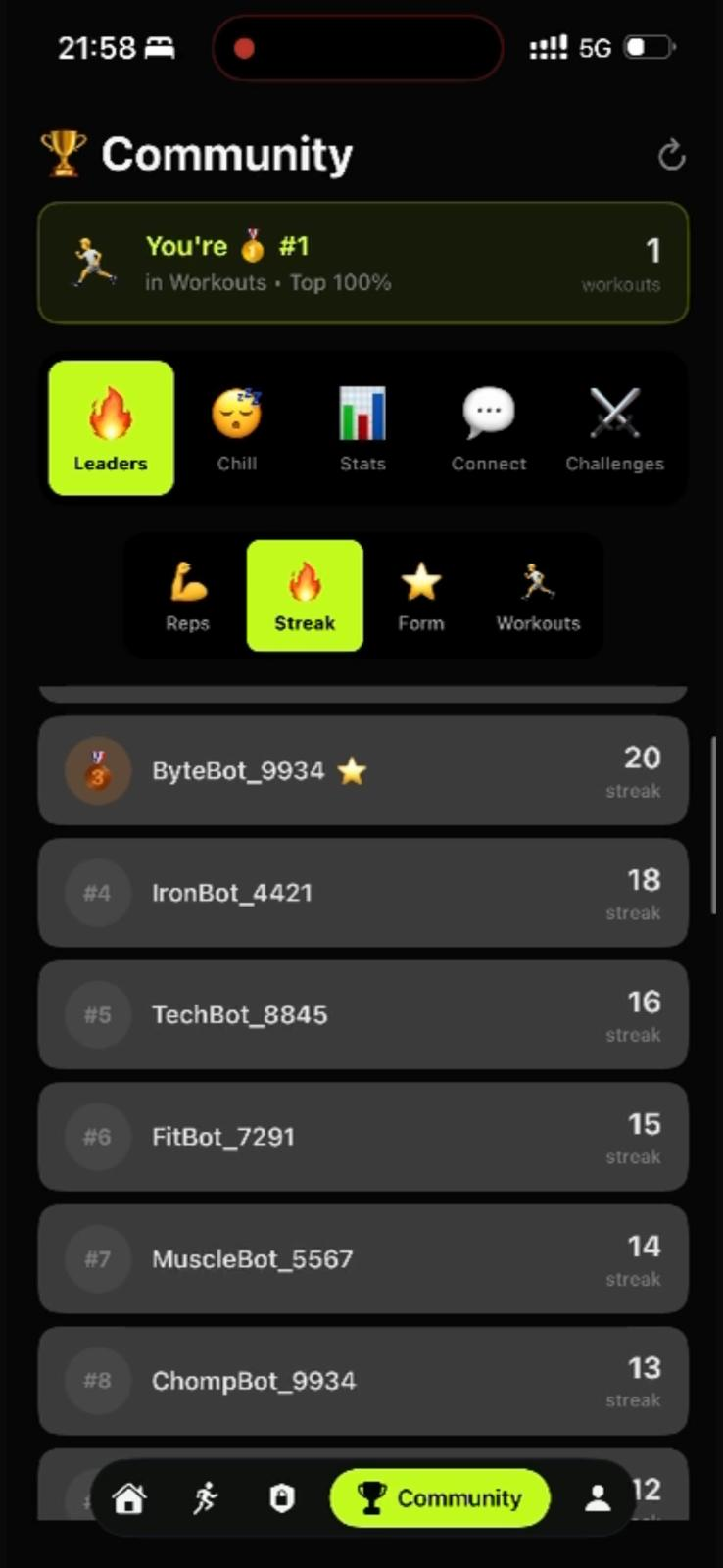The height and width of the screenshot is (1568, 723).
Task: Tap the star next to ByteBot_9934
Action: pyautogui.click(x=353, y=771)
